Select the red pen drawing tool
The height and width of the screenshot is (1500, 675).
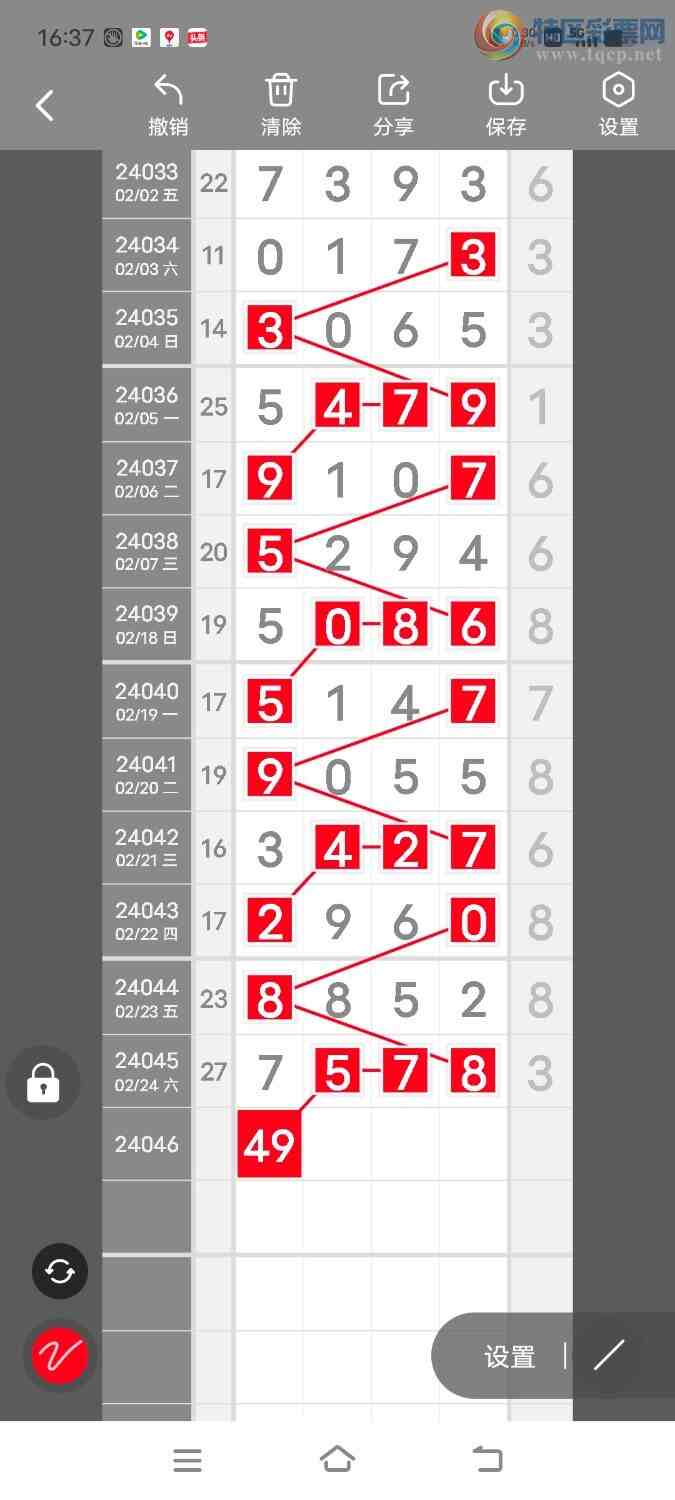[60, 1356]
